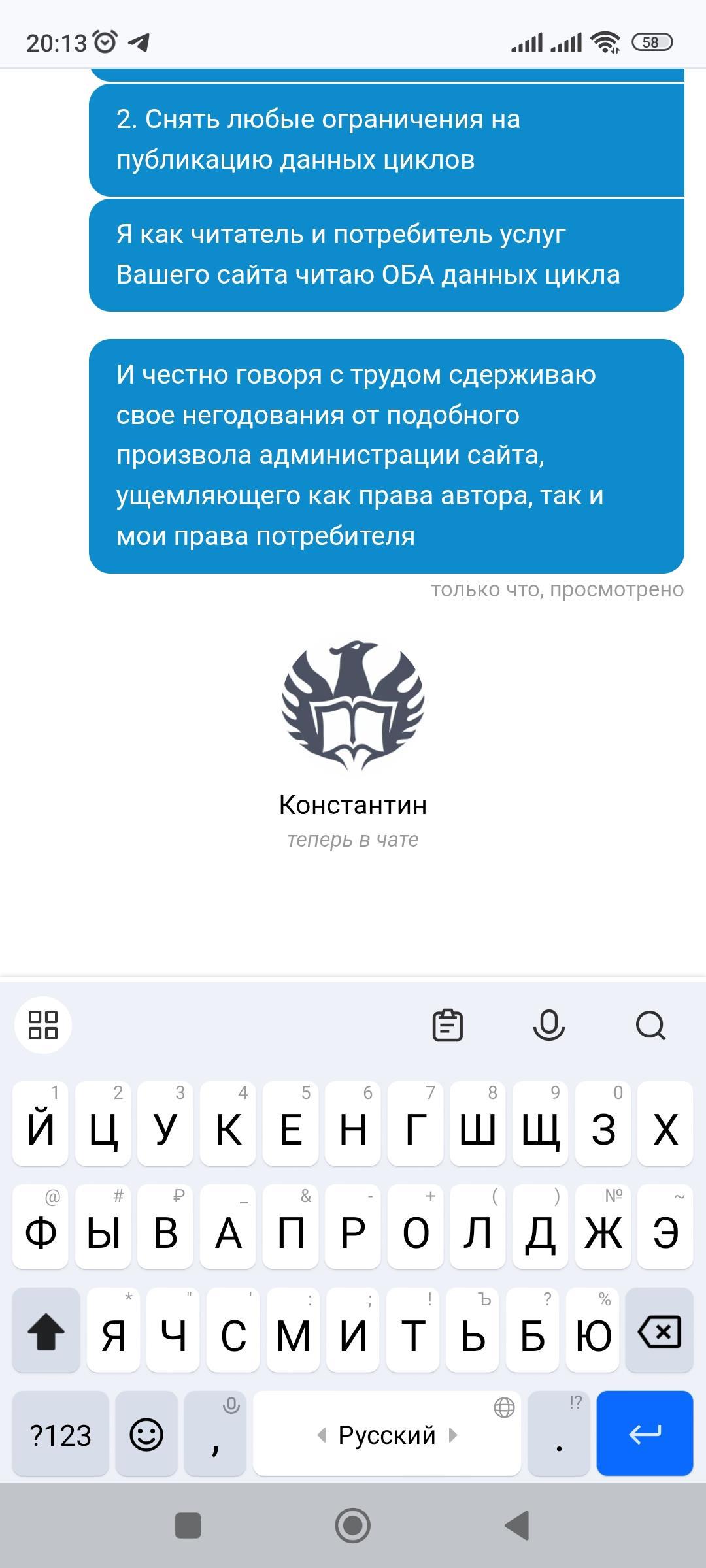The width and height of the screenshot is (706, 1568).
Task: Type the letter Х
Action: pyautogui.click(x=665, y=1124)
